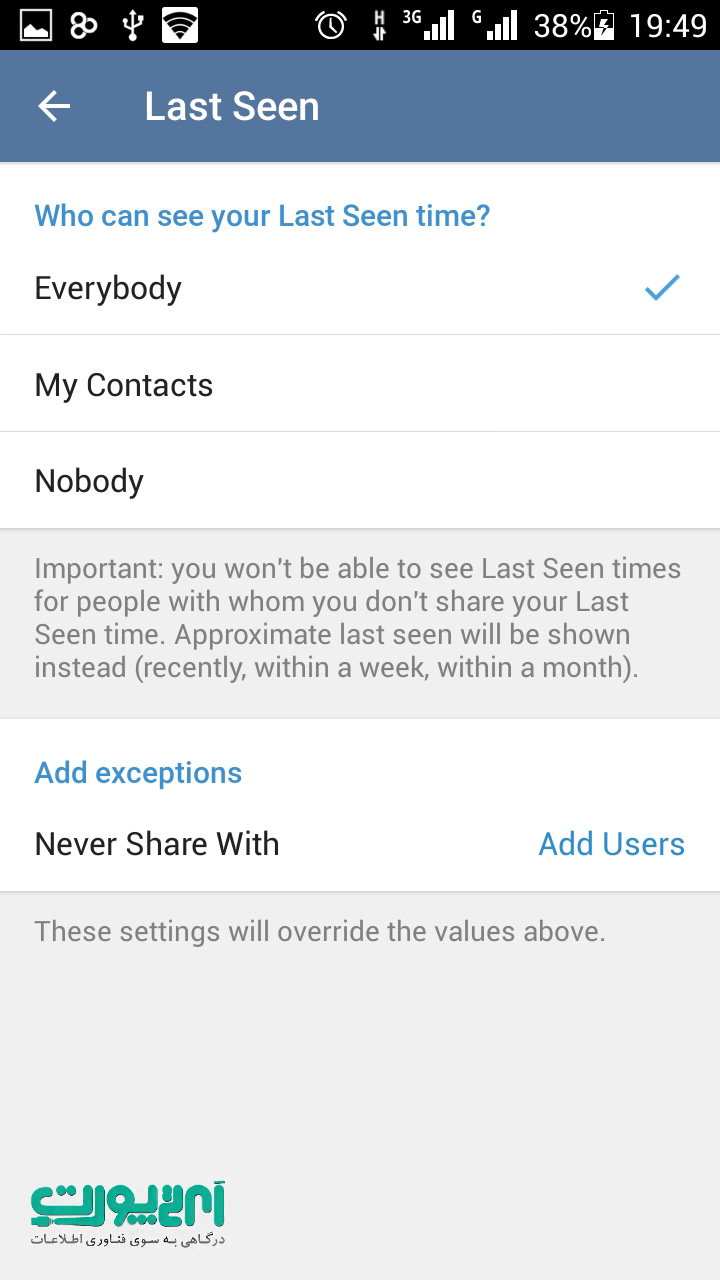Go back from Last Seen settings
This screenshot has height=1280, width=720.
[54, 106]
